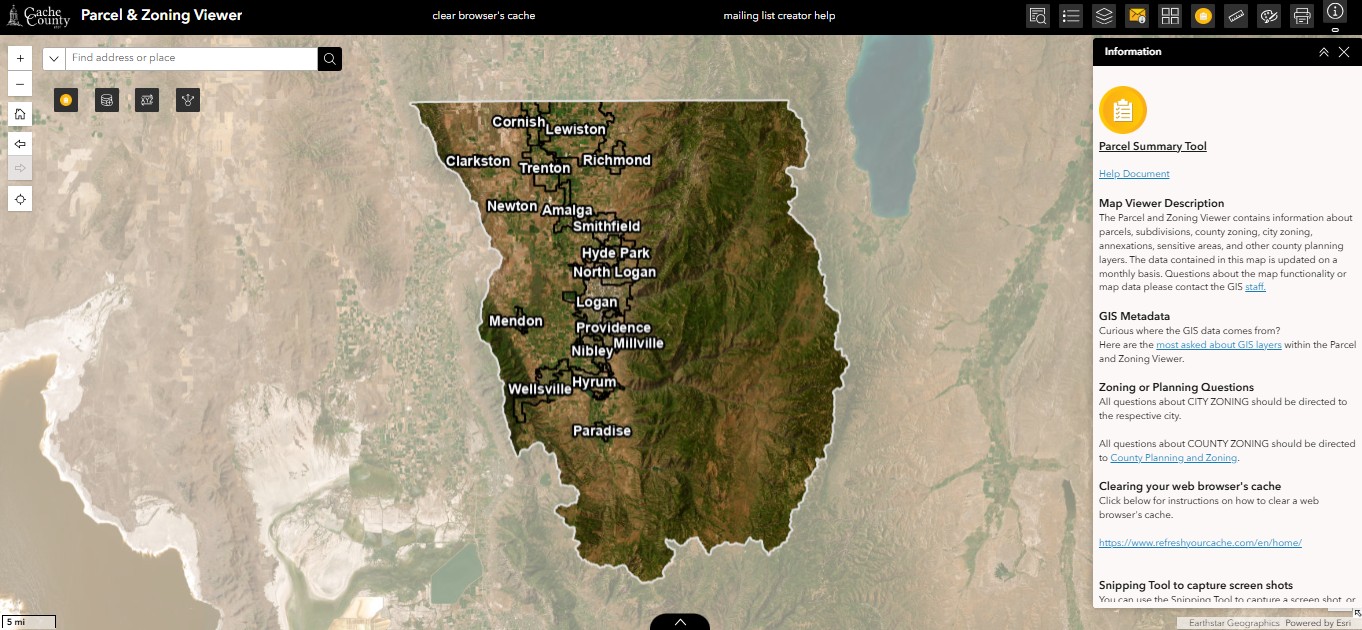Image resolution: width=1362 pixels, height=630 pixels.
Task: Collapse the Information panel
Action: coord(1323,52)
